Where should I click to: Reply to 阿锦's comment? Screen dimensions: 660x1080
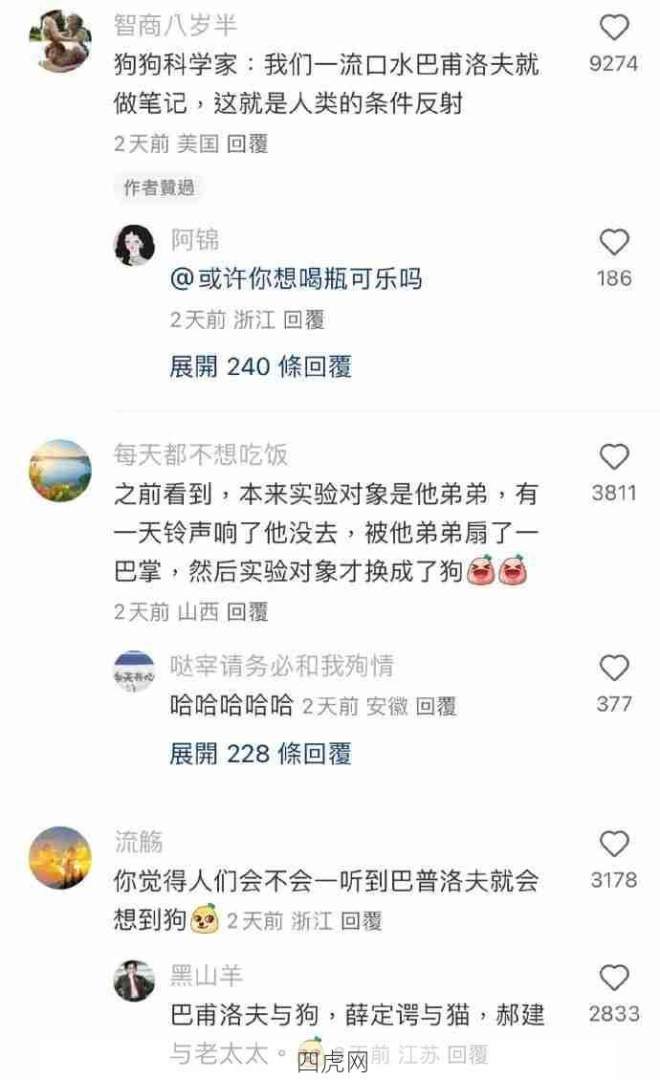point(303,320)
